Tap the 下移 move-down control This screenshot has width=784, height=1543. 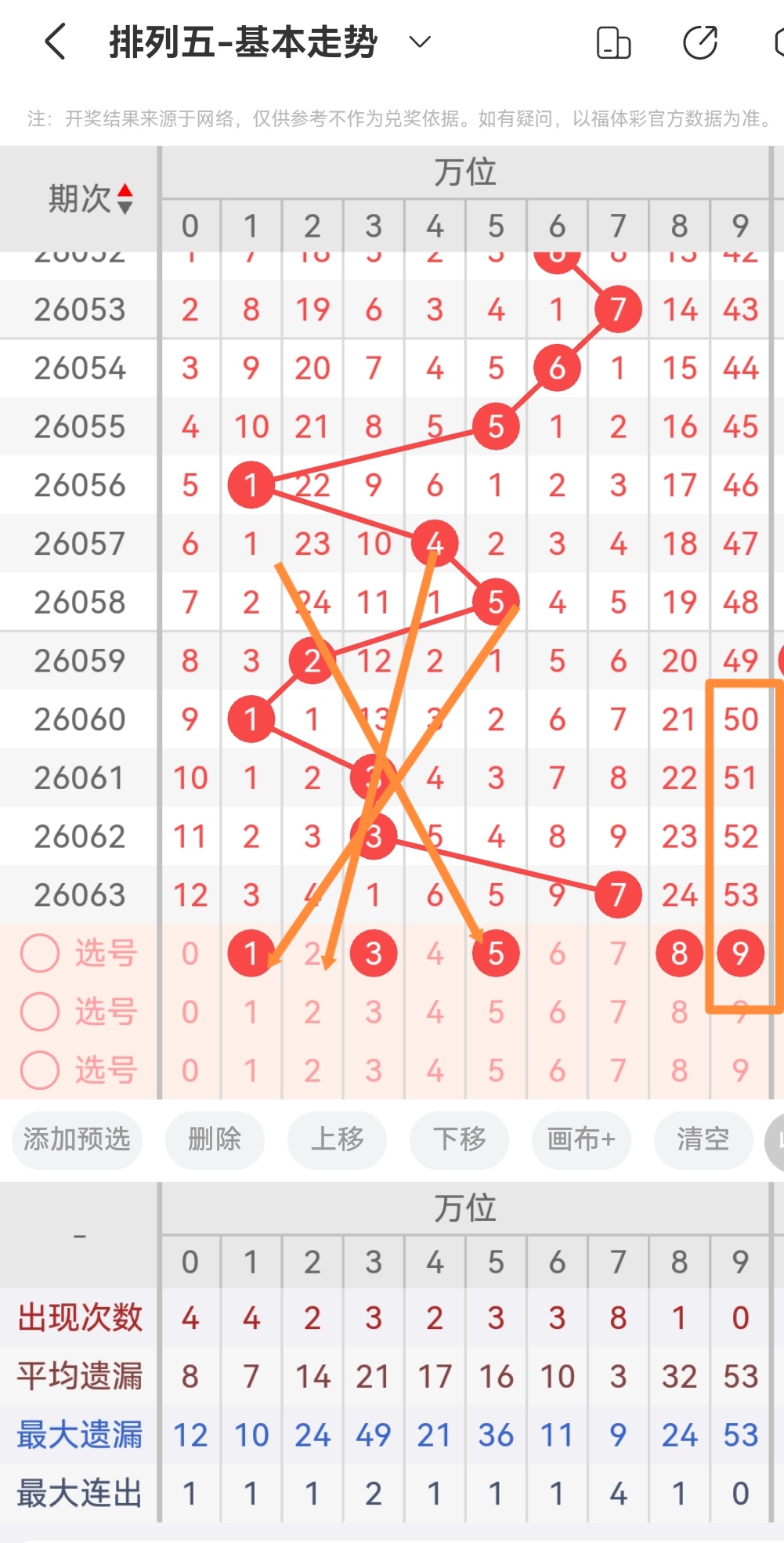[459, 1141]
